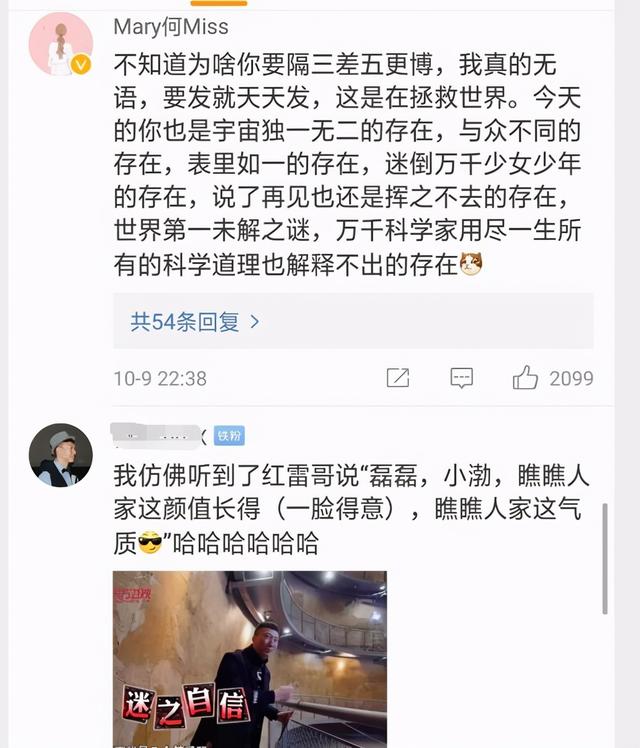
Task: Open the 迷之自信 image in the comment
Action: coord(249,658)
